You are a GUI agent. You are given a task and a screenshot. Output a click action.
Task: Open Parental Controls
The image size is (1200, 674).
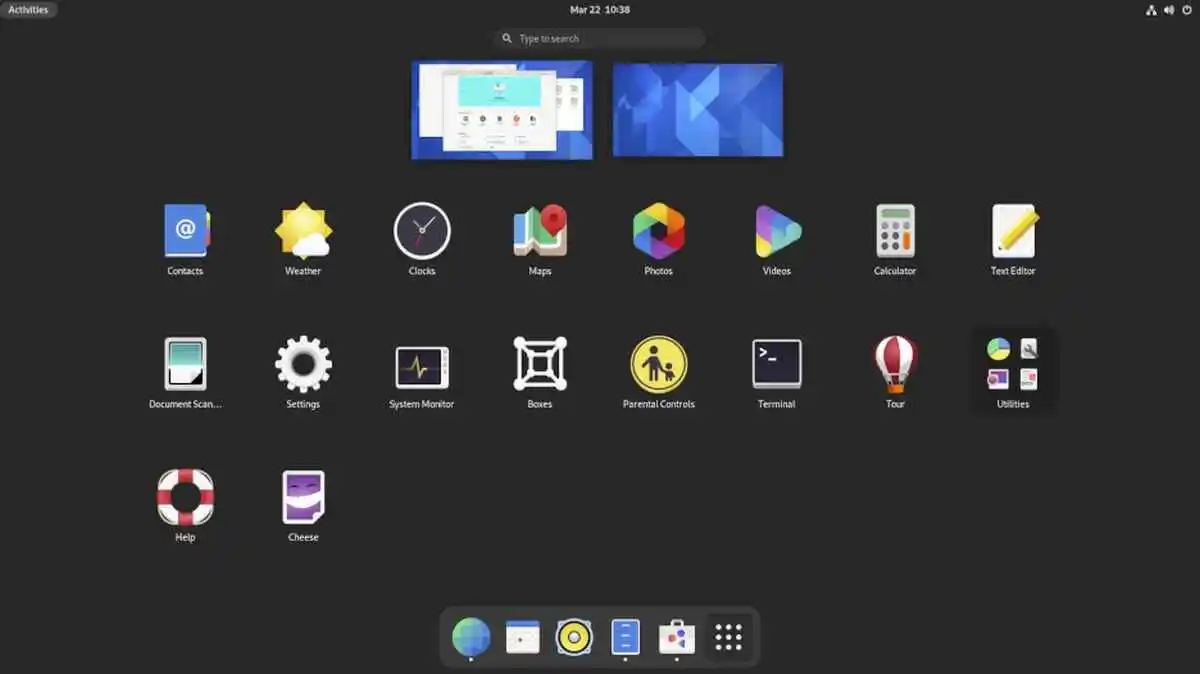658,365
